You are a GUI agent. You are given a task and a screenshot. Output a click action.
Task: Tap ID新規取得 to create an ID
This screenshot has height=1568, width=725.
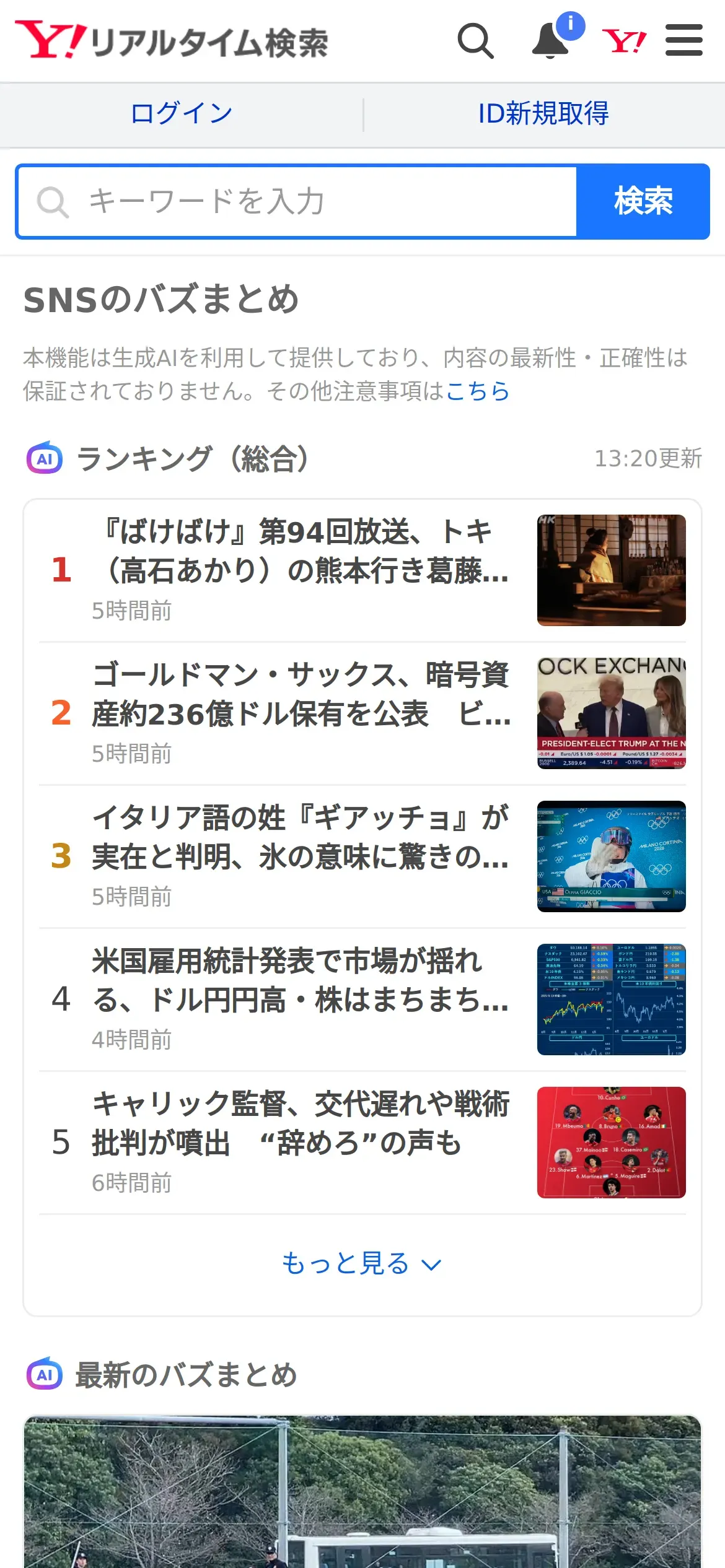[543, 114]
